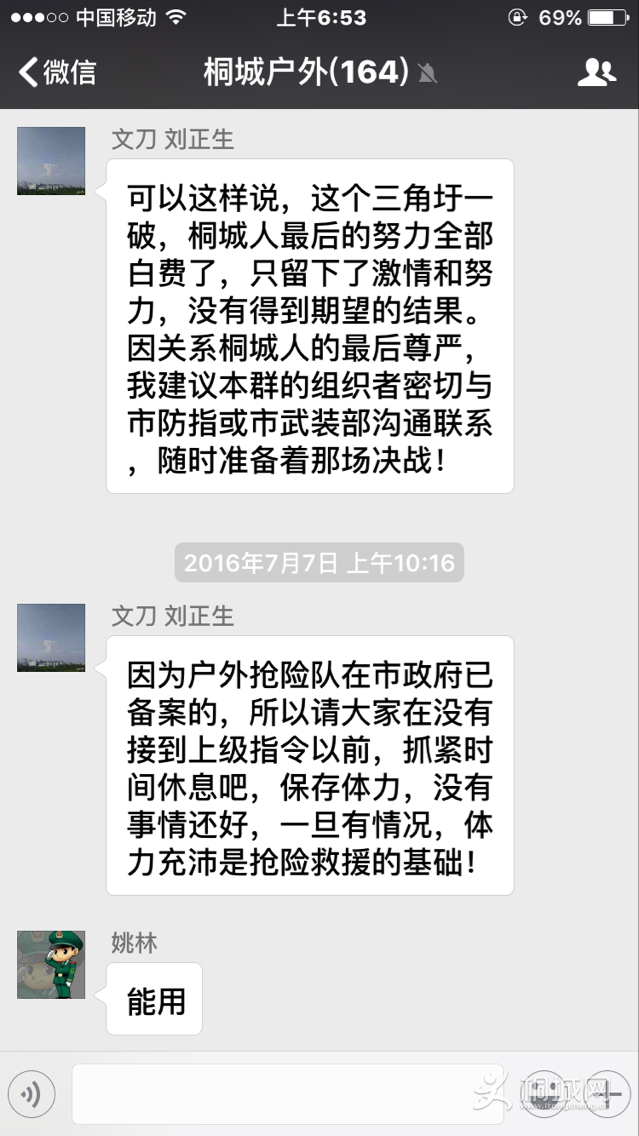Open the group members info icon

(597, 72)
